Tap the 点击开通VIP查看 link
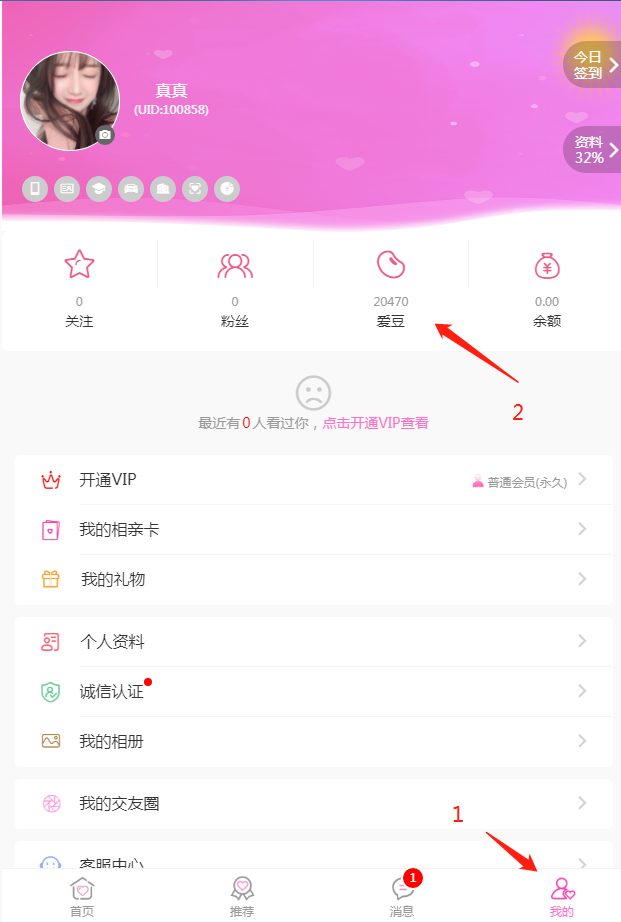Image resolution: width=621 pixels, height=922 pixels. (375, 423)
